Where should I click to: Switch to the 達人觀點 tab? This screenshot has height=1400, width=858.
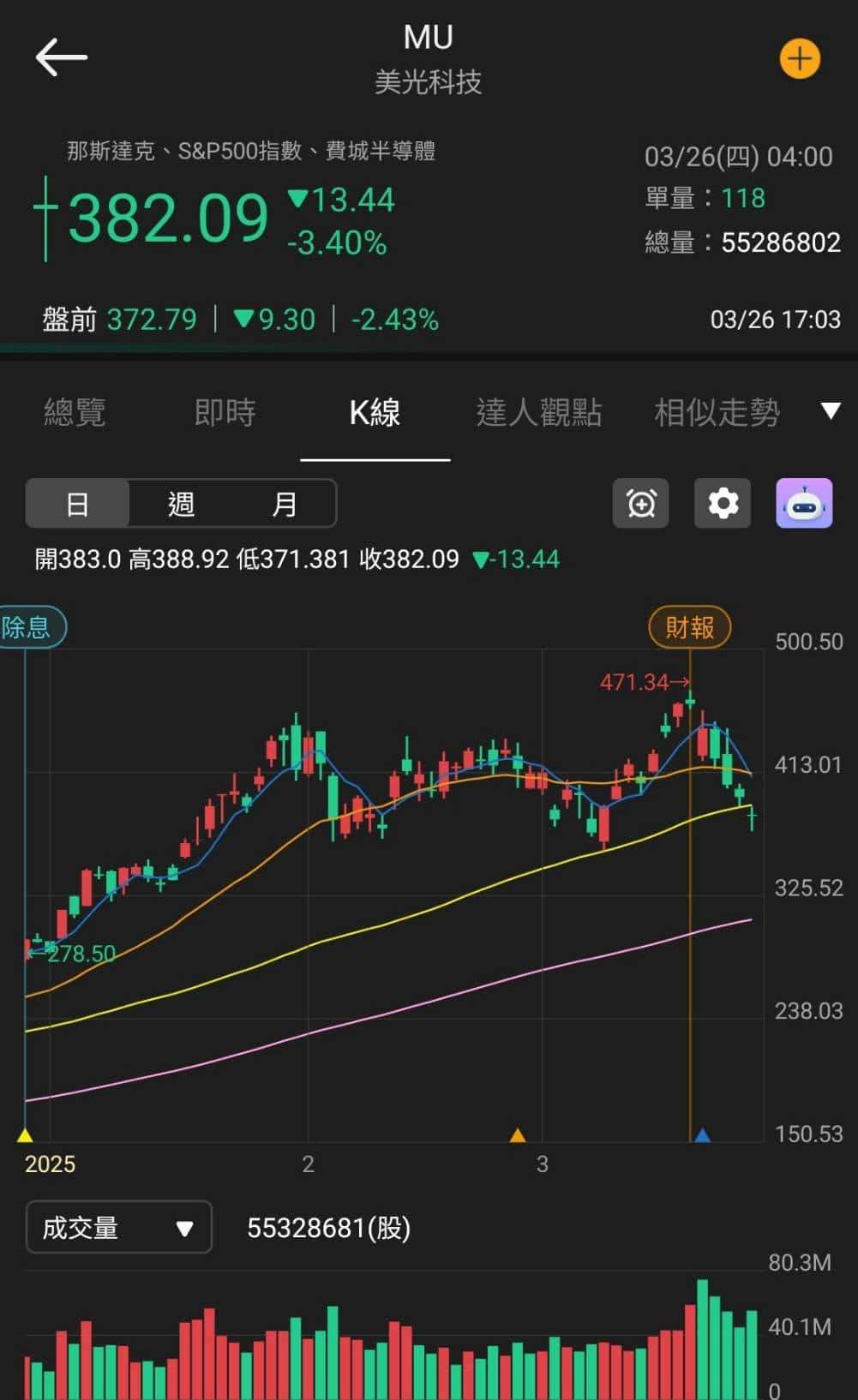coord(539,412)
